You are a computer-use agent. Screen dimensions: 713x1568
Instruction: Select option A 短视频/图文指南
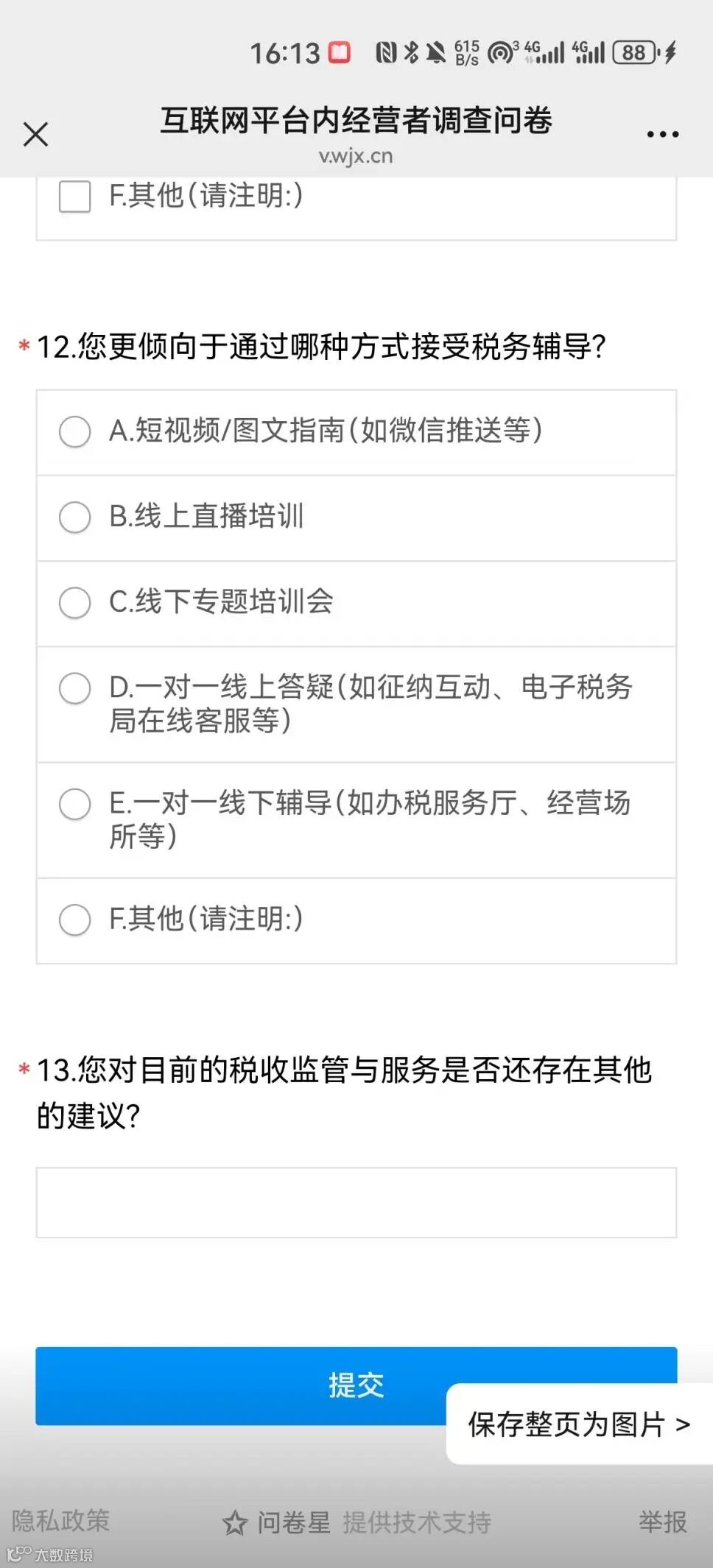click(74, 432)
